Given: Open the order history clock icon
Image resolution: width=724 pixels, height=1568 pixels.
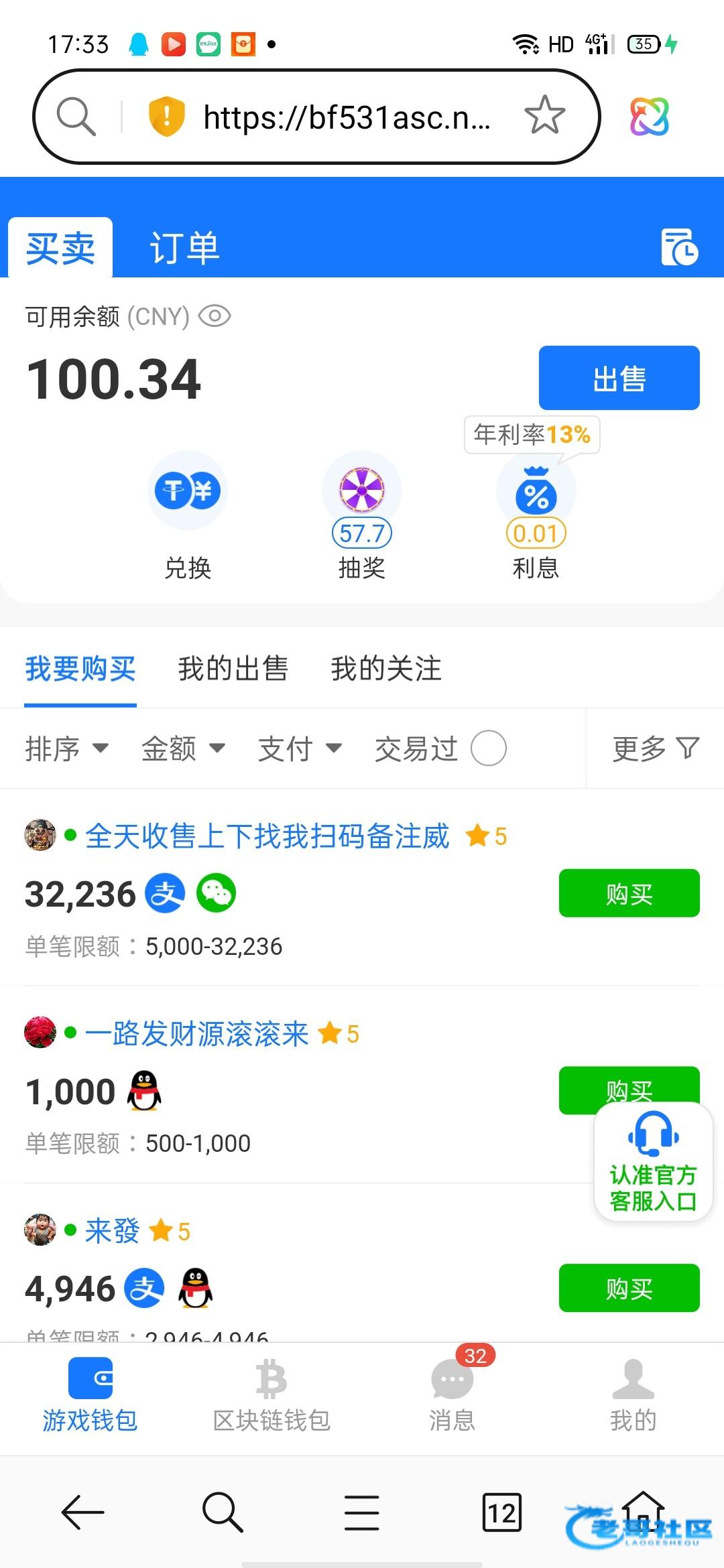Looking at the screenshot, I should (679, 247).
